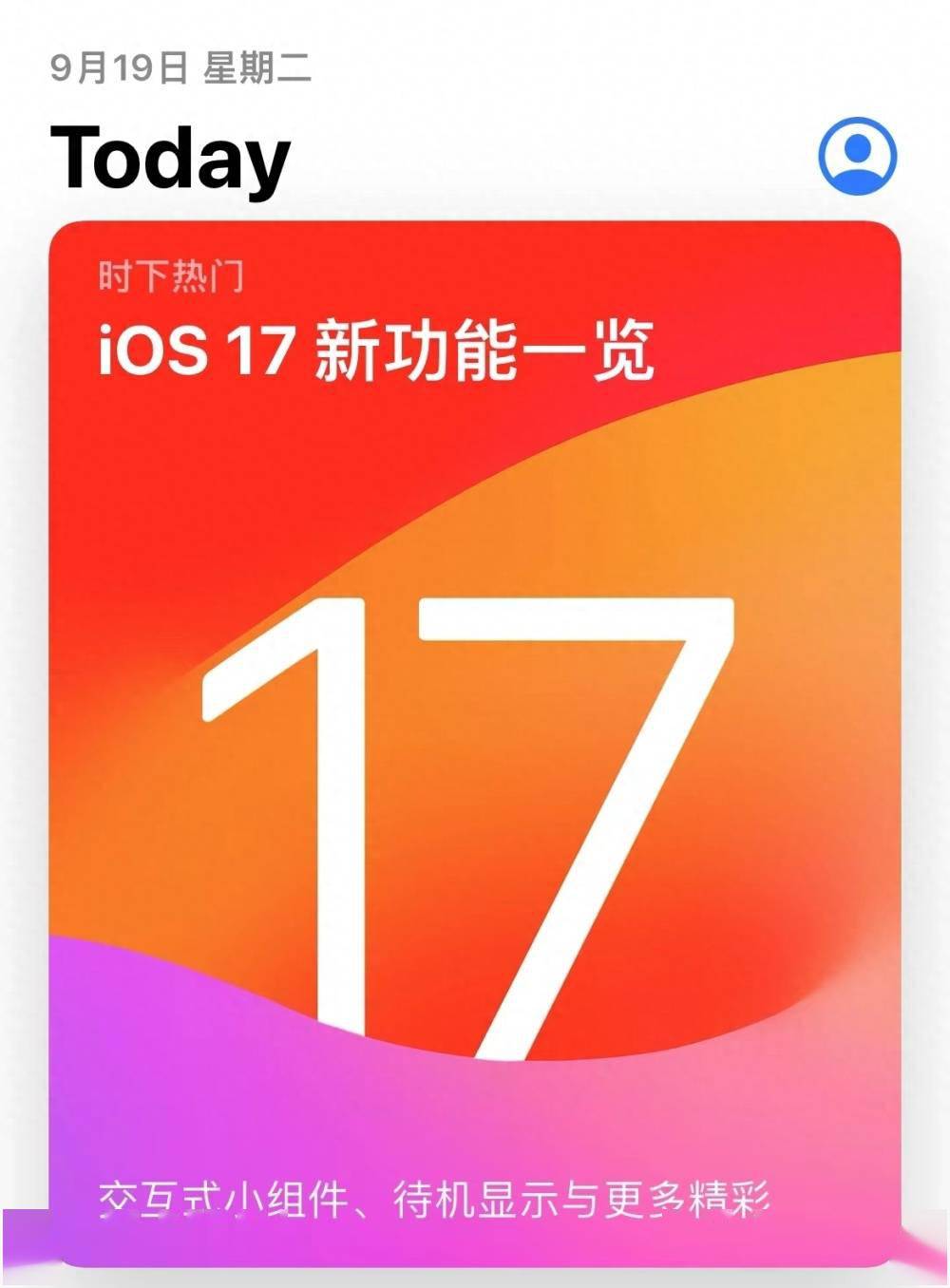This screenshot has width=950, height=1288.
Task: Open the account profile icon
Action: coord(857,156)
